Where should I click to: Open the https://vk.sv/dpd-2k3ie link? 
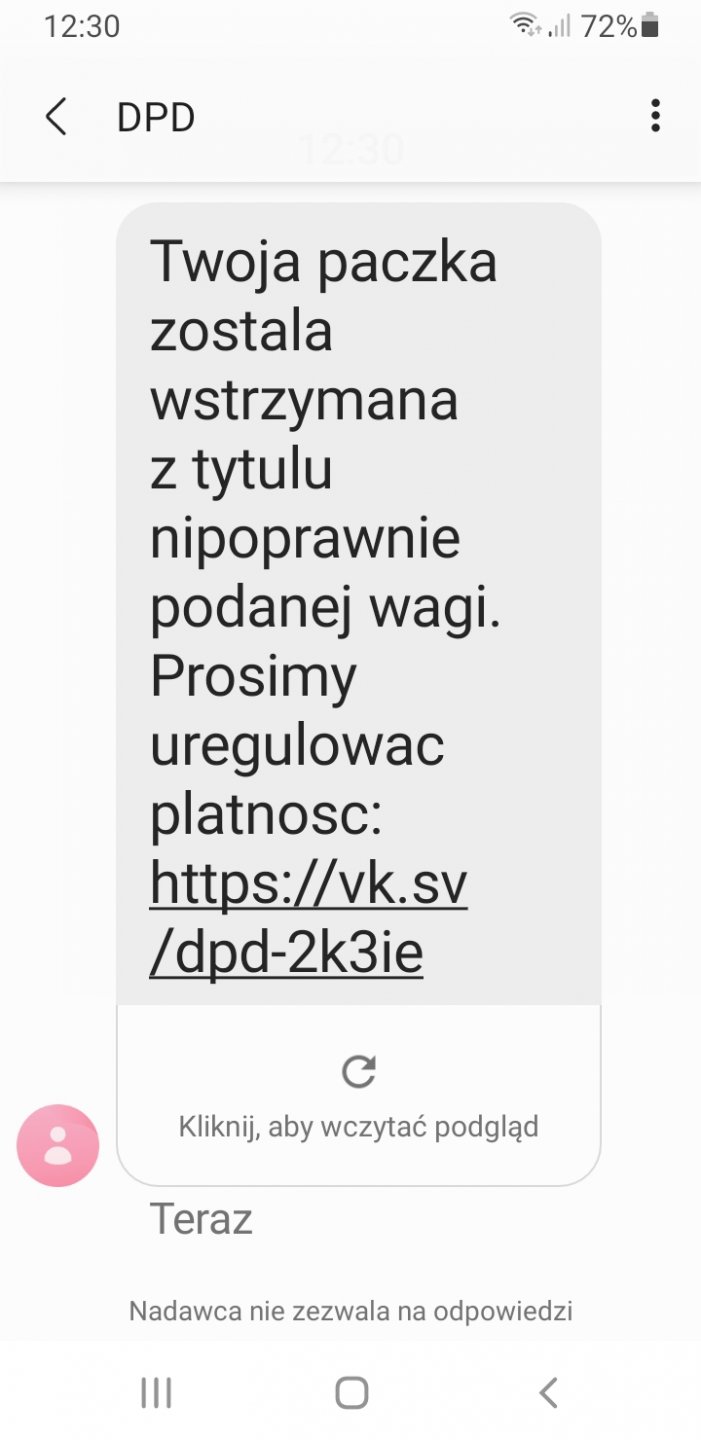pyautogui.click(x=308, y=920)
